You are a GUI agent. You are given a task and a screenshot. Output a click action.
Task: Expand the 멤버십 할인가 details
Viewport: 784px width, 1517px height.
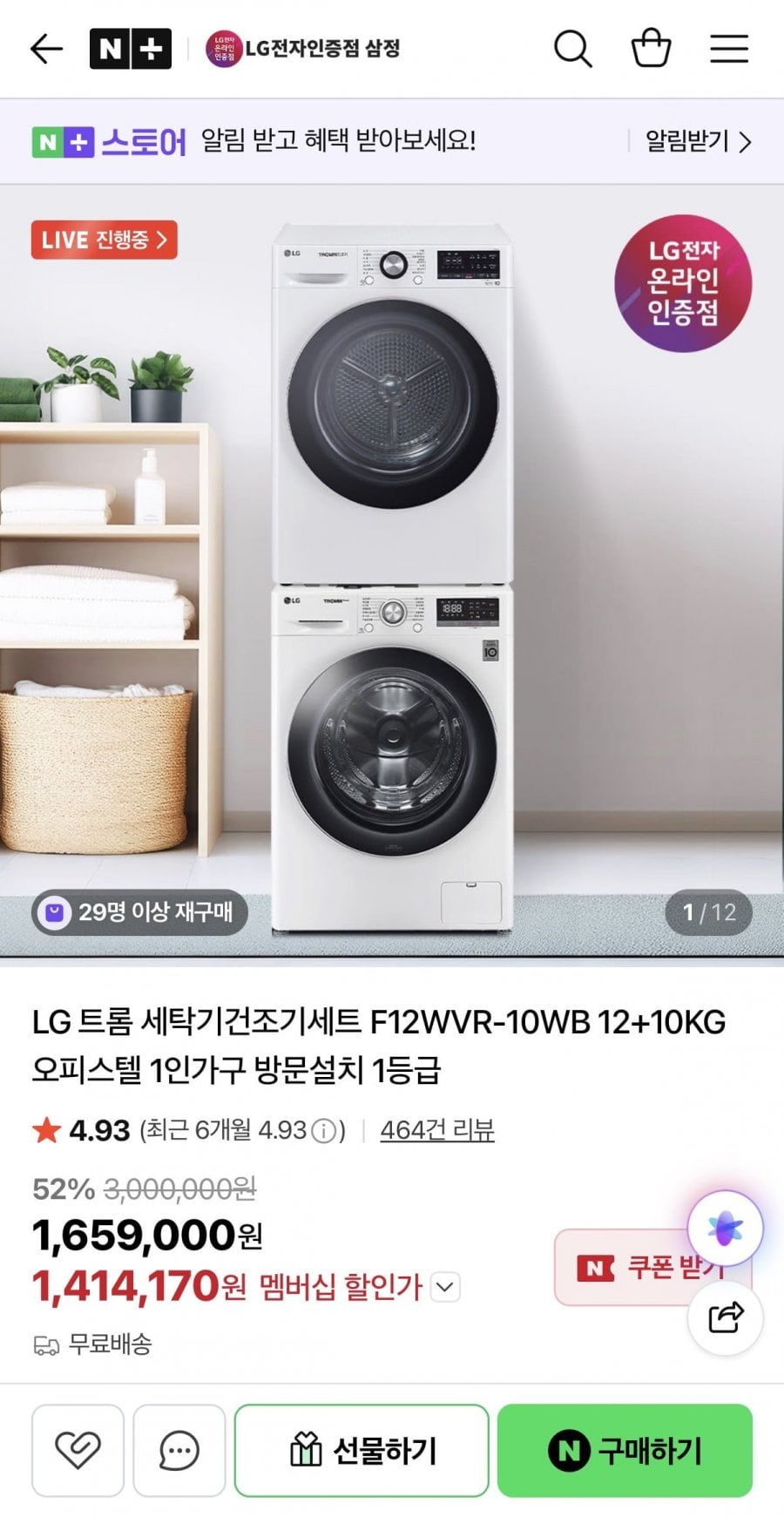(x=445, y=1287)
